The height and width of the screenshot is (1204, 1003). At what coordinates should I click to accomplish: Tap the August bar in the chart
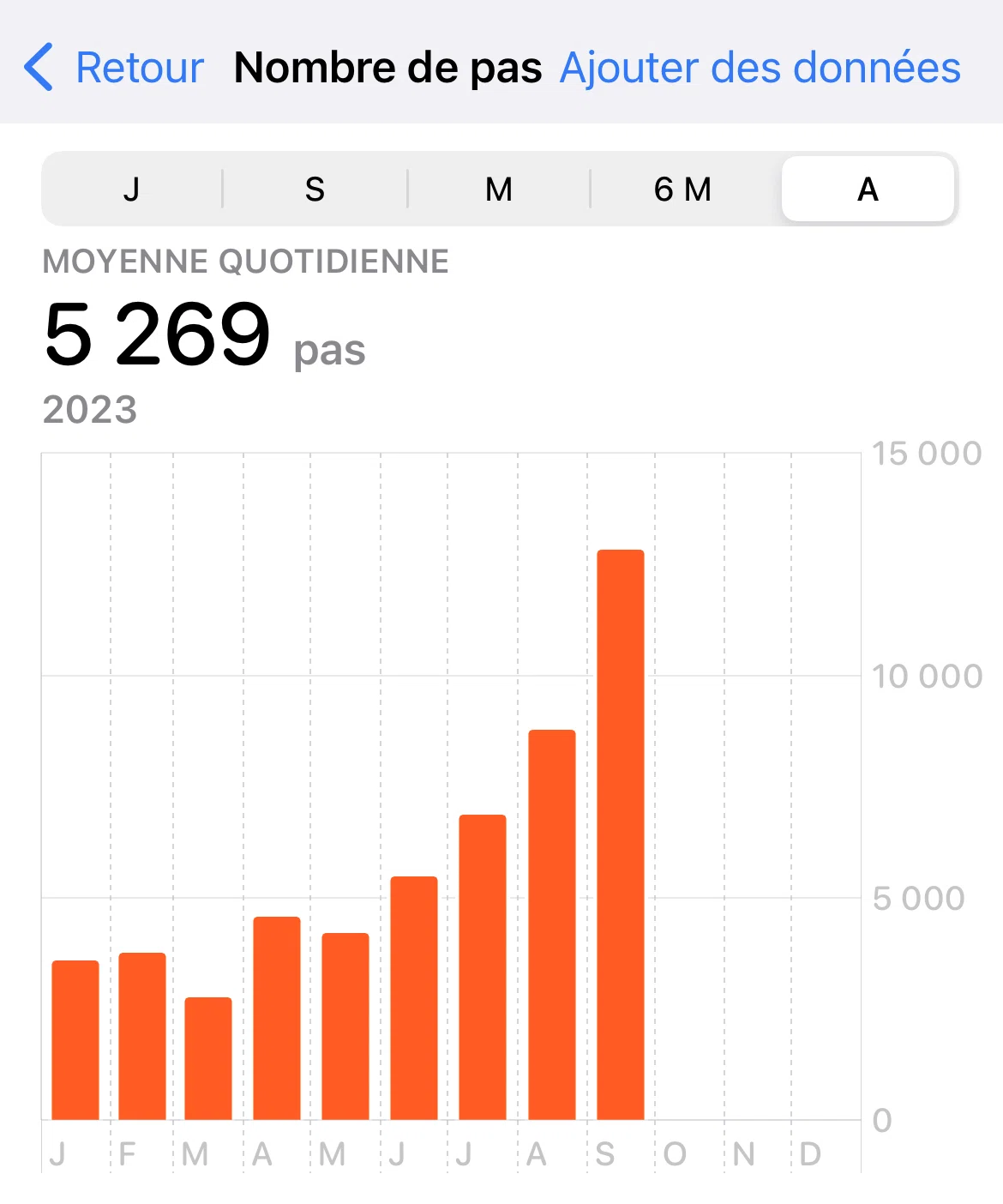click(552, 924)
